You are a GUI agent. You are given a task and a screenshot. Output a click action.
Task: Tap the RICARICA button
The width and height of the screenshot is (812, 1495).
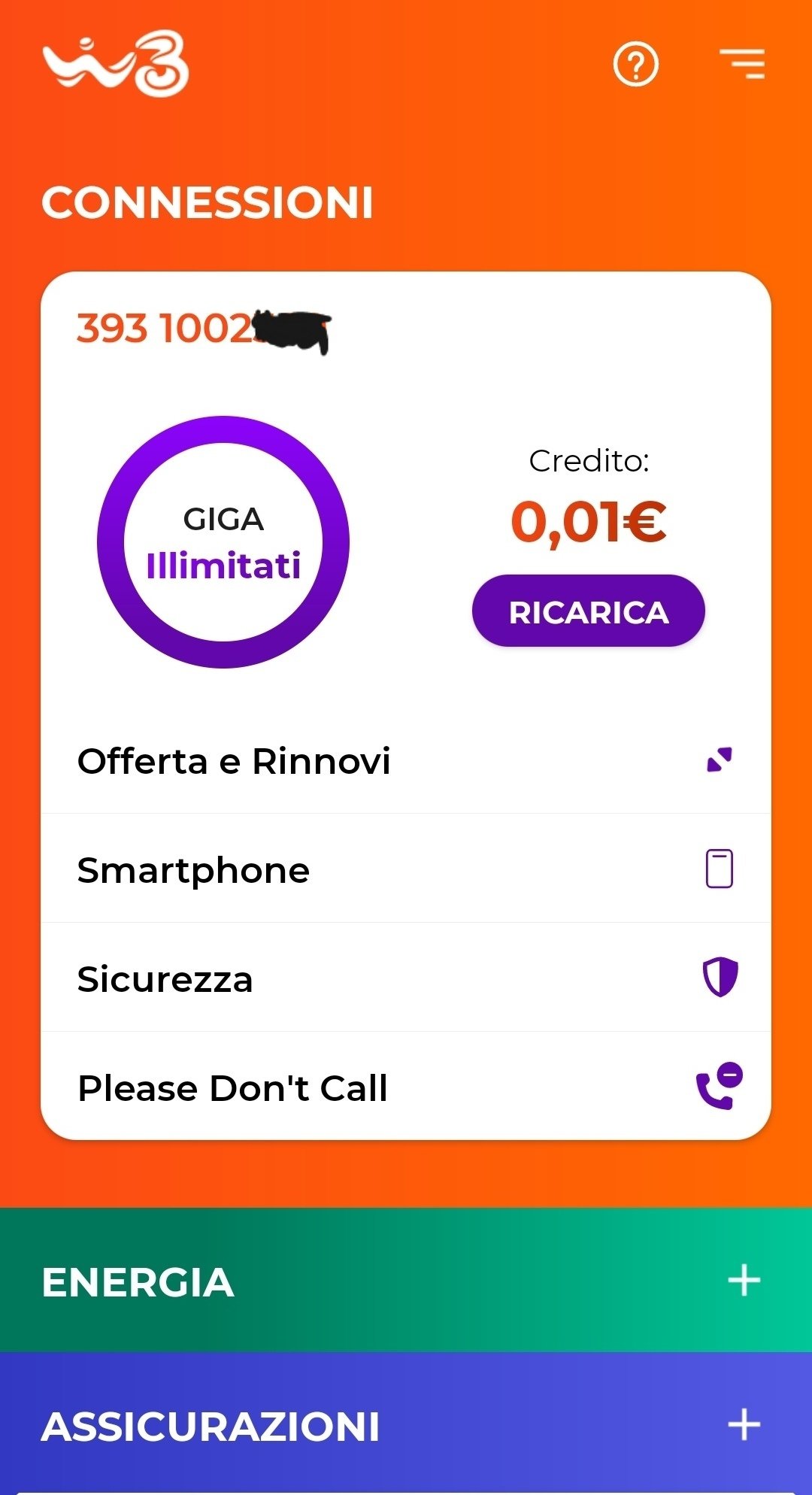tap(588, 611)
